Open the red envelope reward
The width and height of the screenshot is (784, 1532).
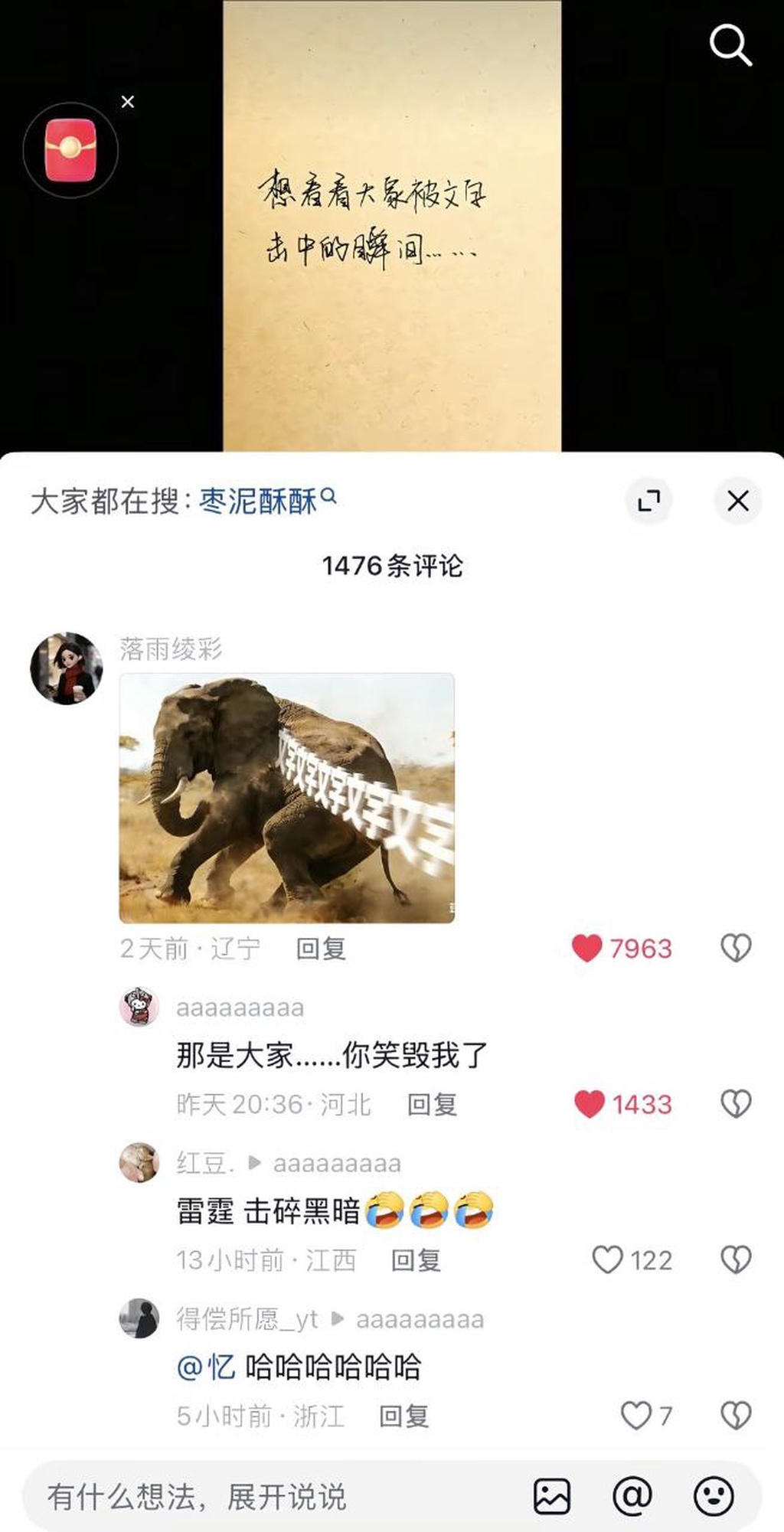click(70, 150)
